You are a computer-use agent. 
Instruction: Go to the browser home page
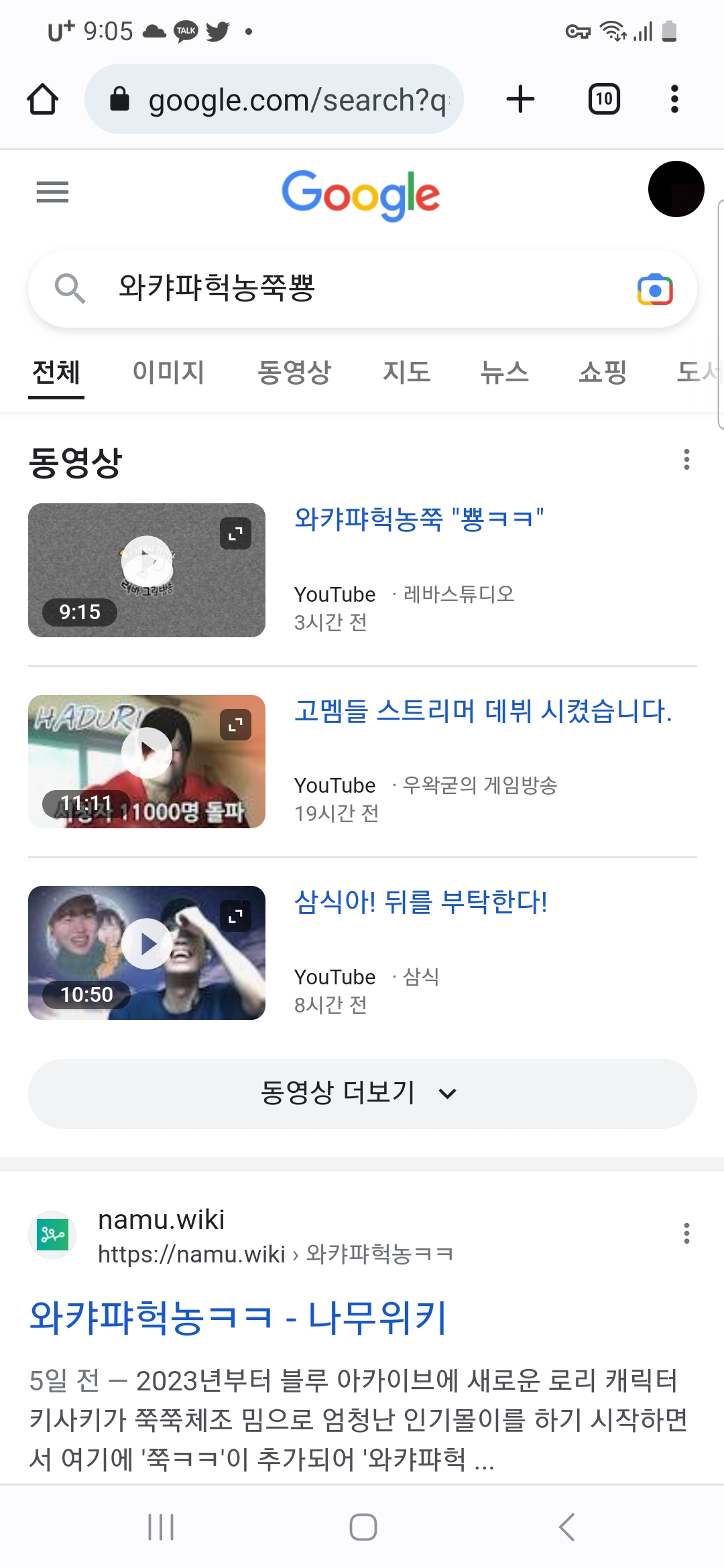(42, 99)
